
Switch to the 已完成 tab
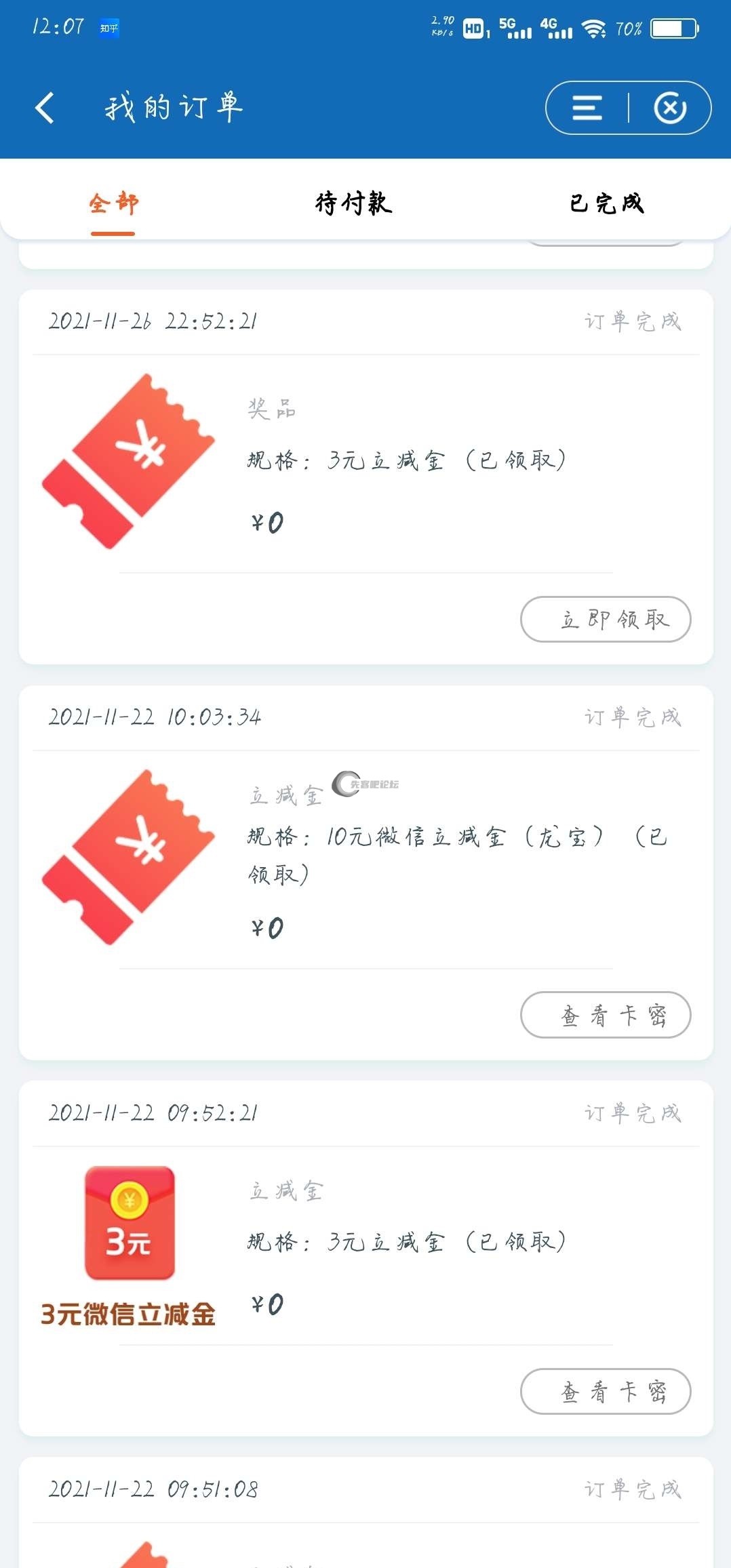(x=607, y=203)
